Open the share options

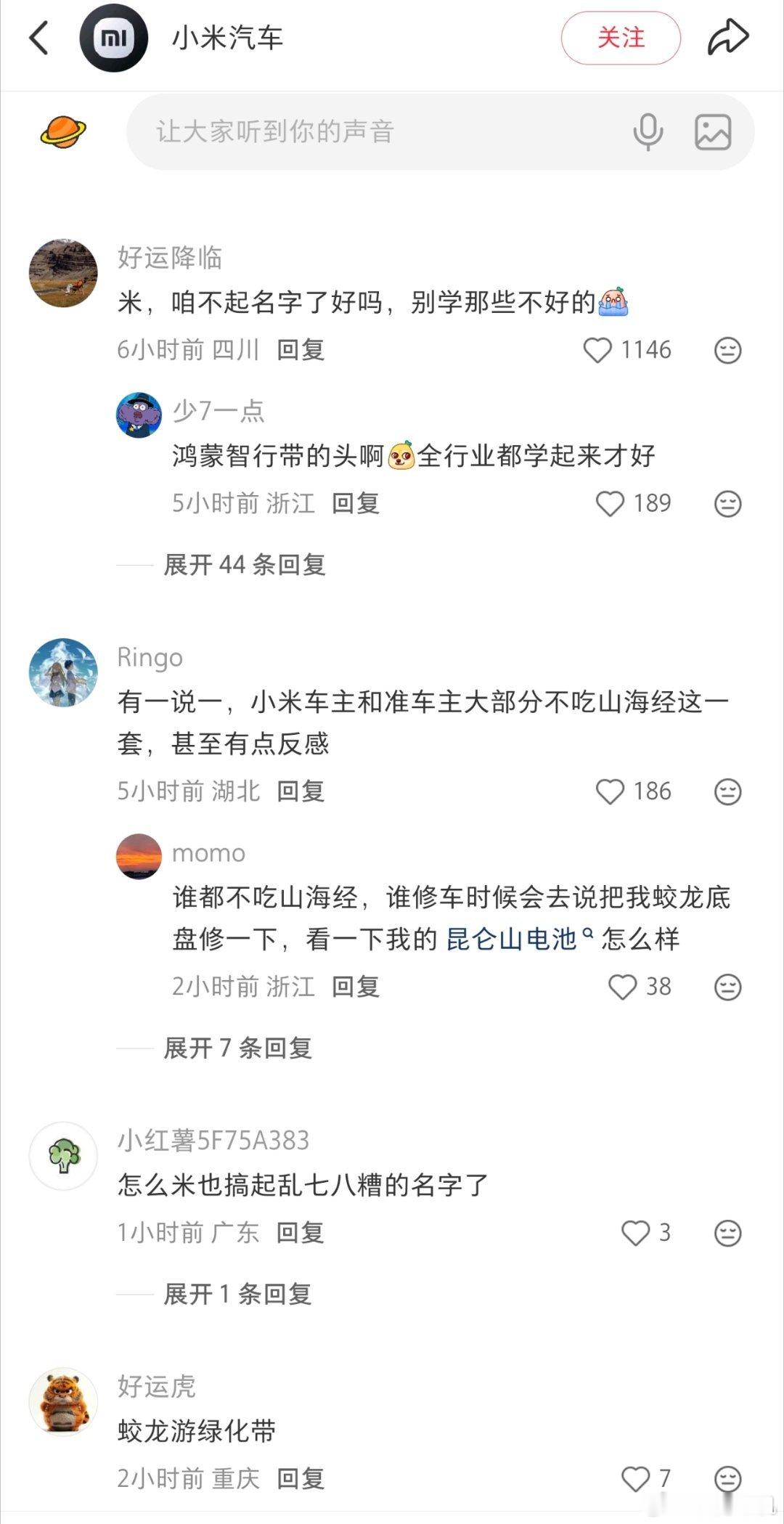click(728, 36)
